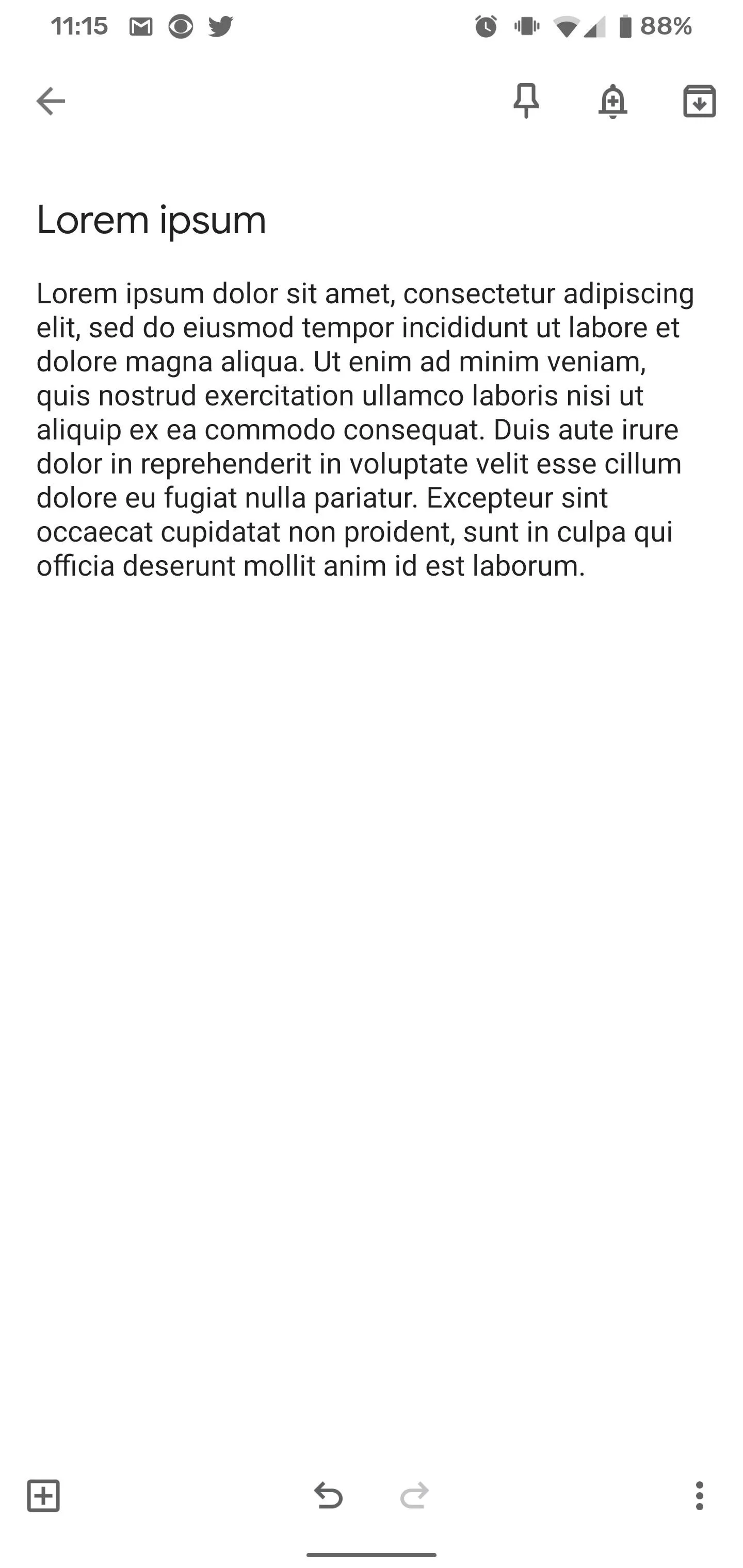
Task: Go back using the arrow icon
Action: (x=51, y=101)
